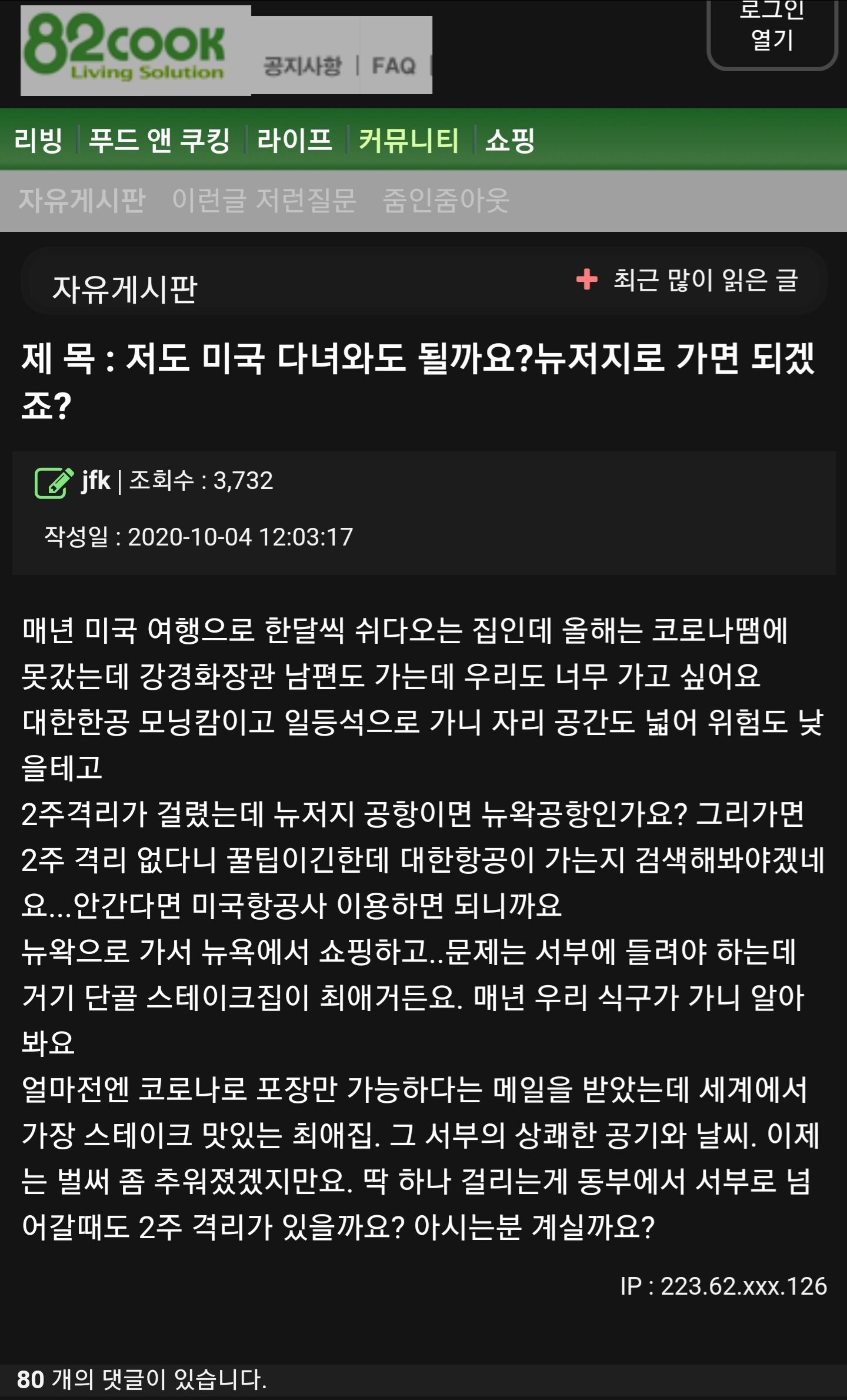Open the 쇼핑 tab
This screenshot has height=1400, width=847.
(509, 141)
